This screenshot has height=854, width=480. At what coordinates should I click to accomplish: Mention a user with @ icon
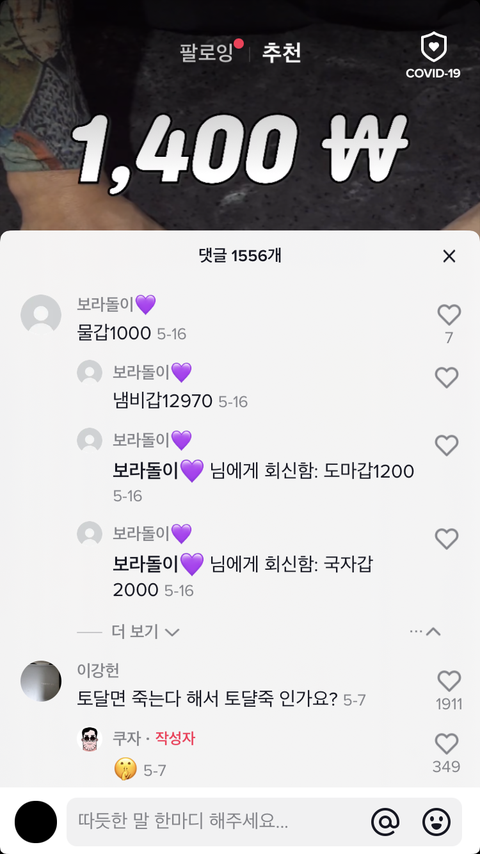tap(385, 822)
